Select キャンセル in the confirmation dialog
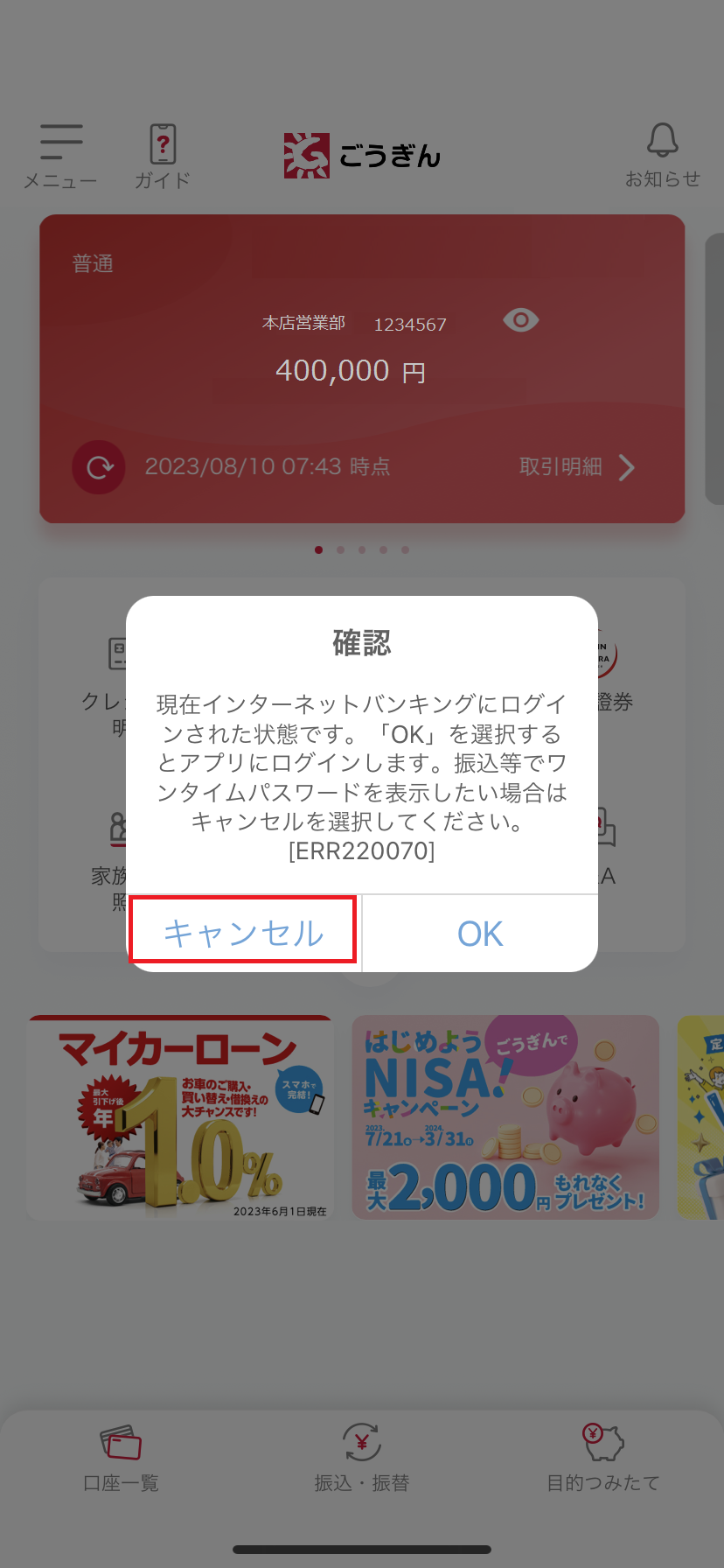The height and width of the screenshot is (1568, 724). point(244,933)
